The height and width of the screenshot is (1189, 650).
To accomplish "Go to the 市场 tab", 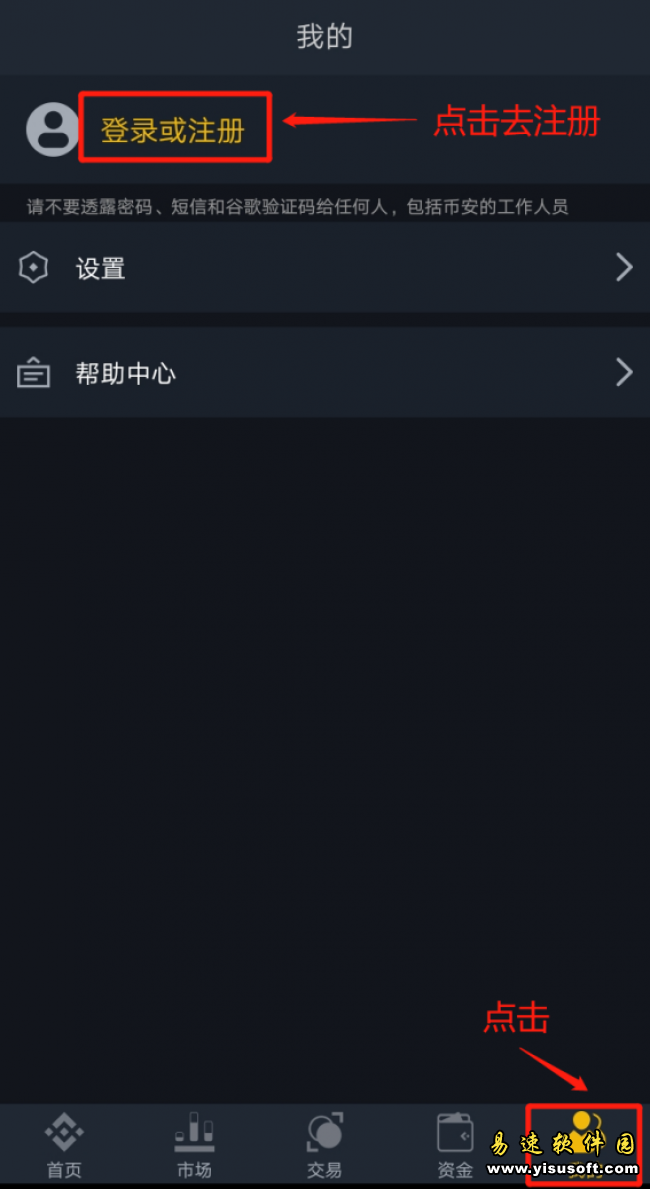I will 194,1144.
